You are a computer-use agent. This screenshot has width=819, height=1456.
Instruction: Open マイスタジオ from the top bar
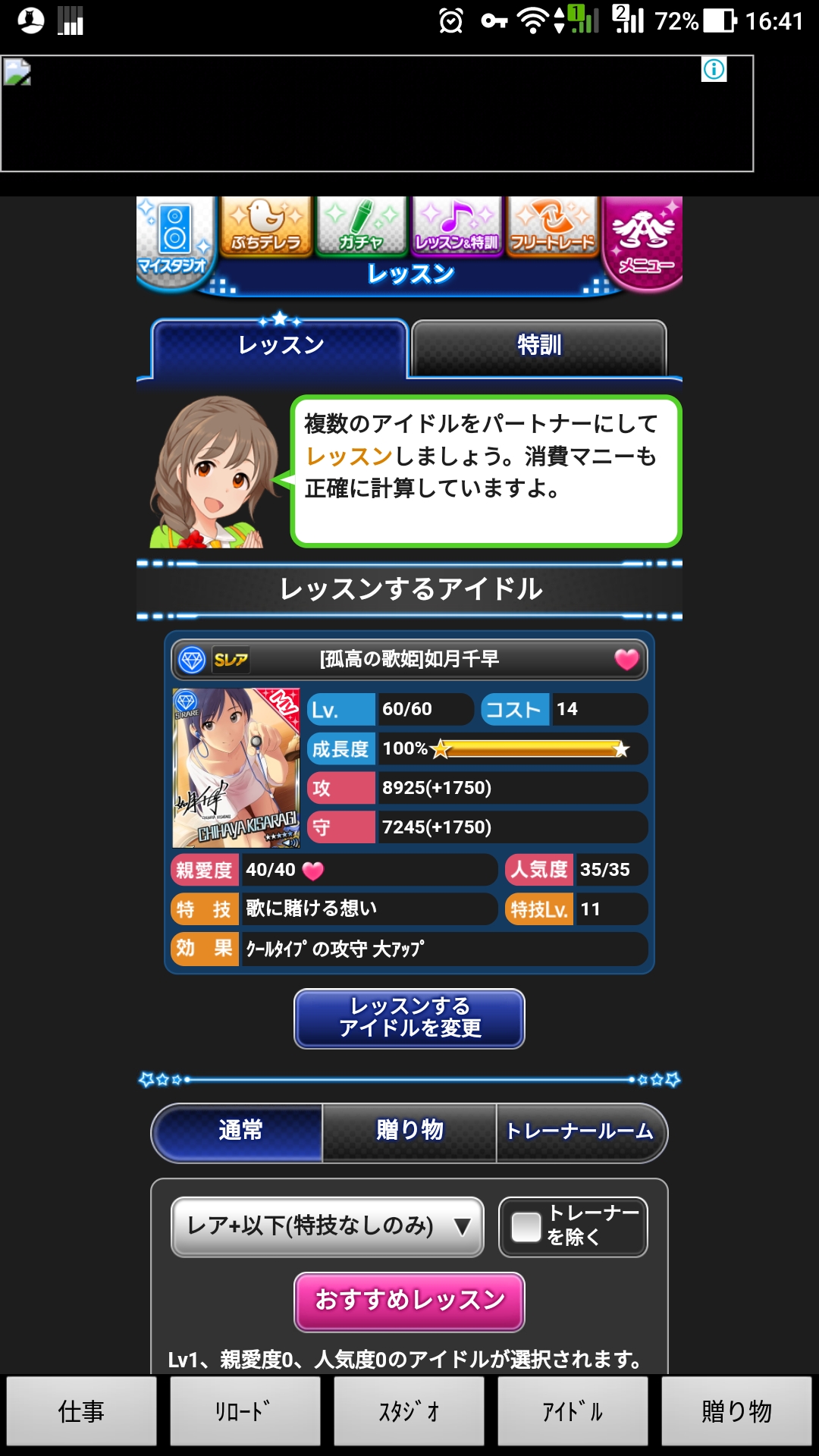click(x=174, y=241)
